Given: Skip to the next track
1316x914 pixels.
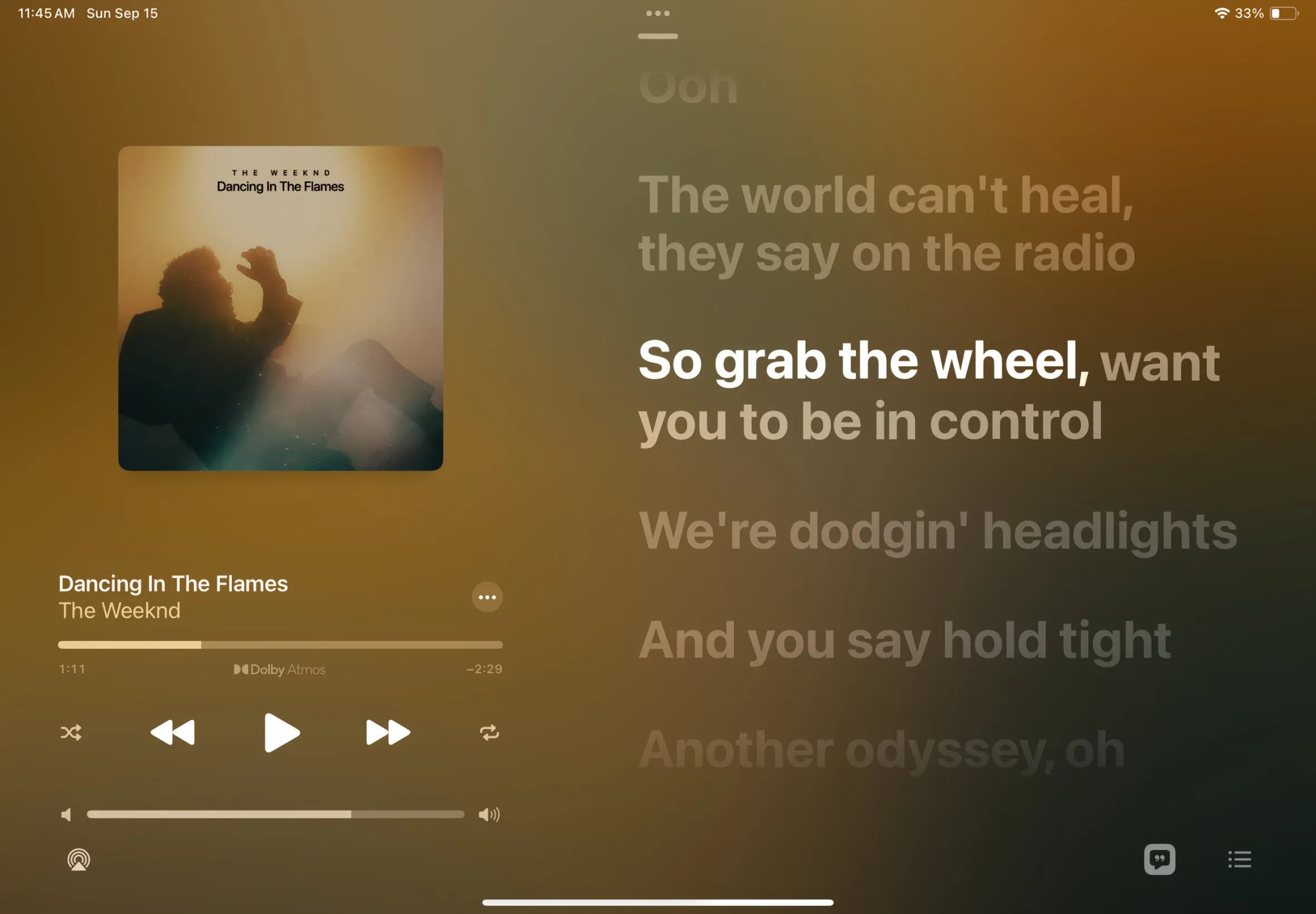Looking at the screenshot, I should coord(387,732).
